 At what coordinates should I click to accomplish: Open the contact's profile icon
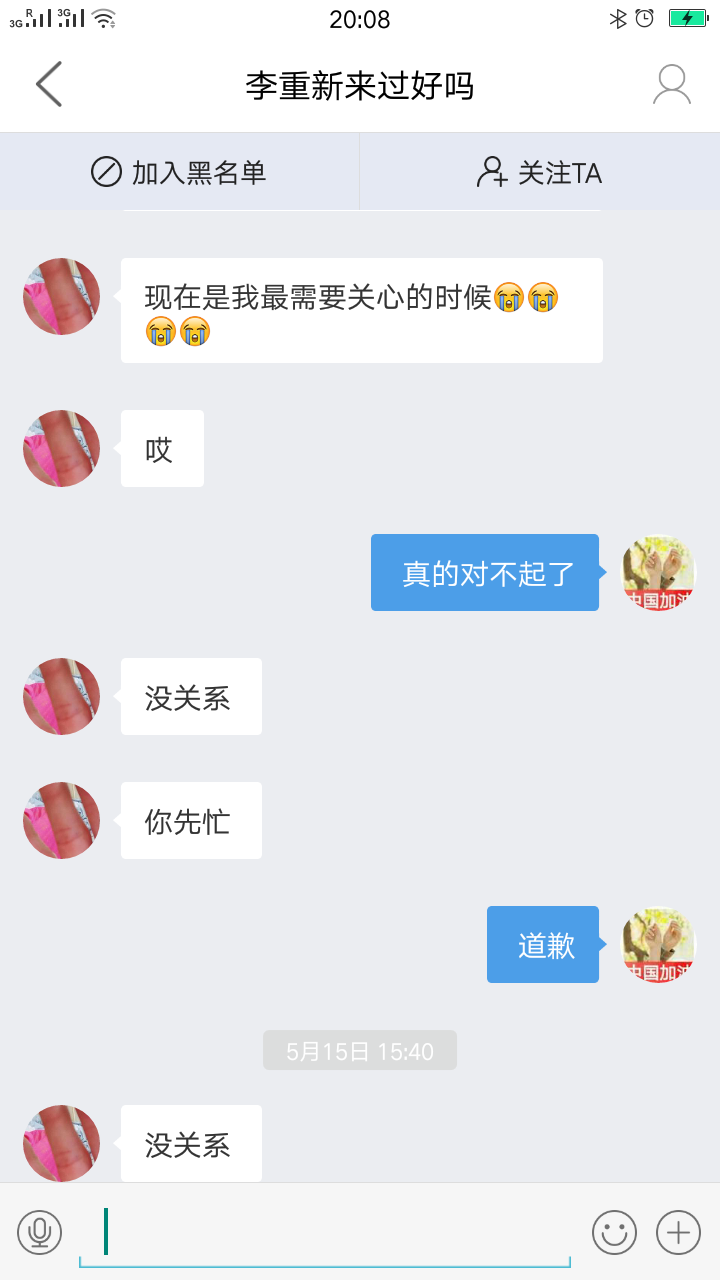[671, 85]
